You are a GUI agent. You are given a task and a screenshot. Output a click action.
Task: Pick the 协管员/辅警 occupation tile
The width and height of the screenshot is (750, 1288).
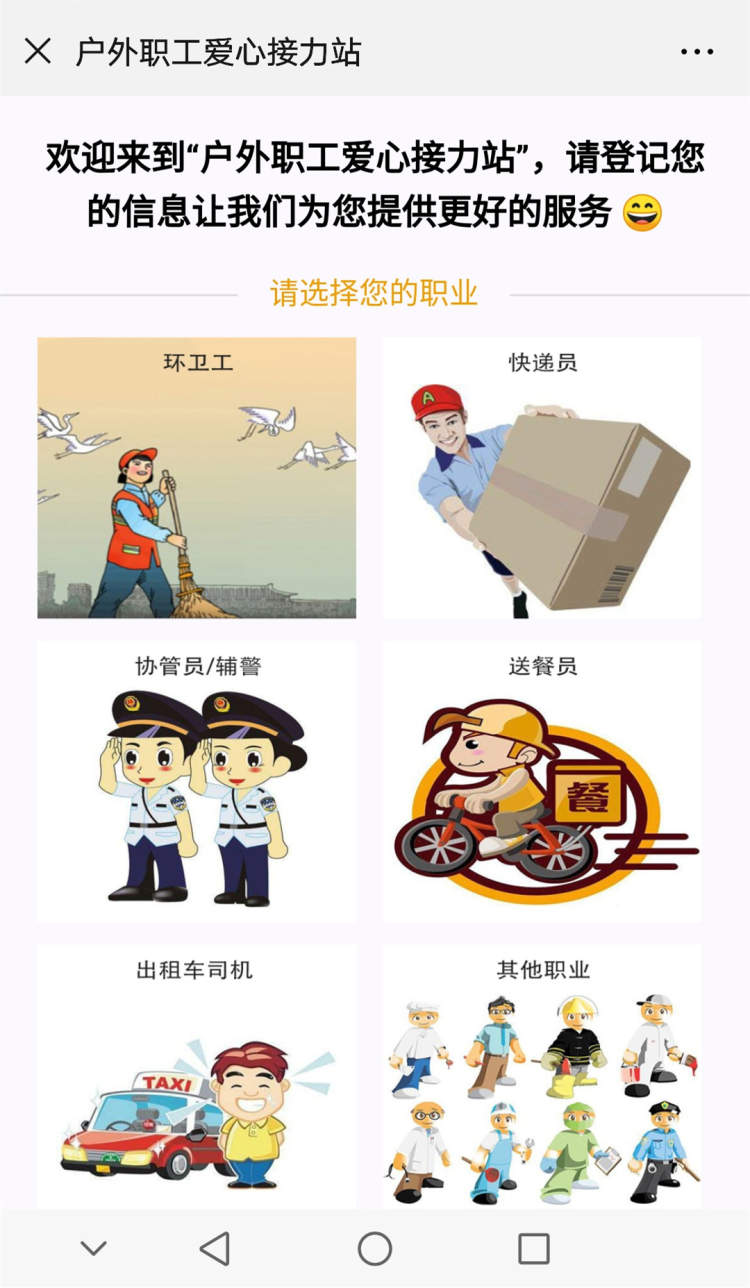[x=197, y=781]
